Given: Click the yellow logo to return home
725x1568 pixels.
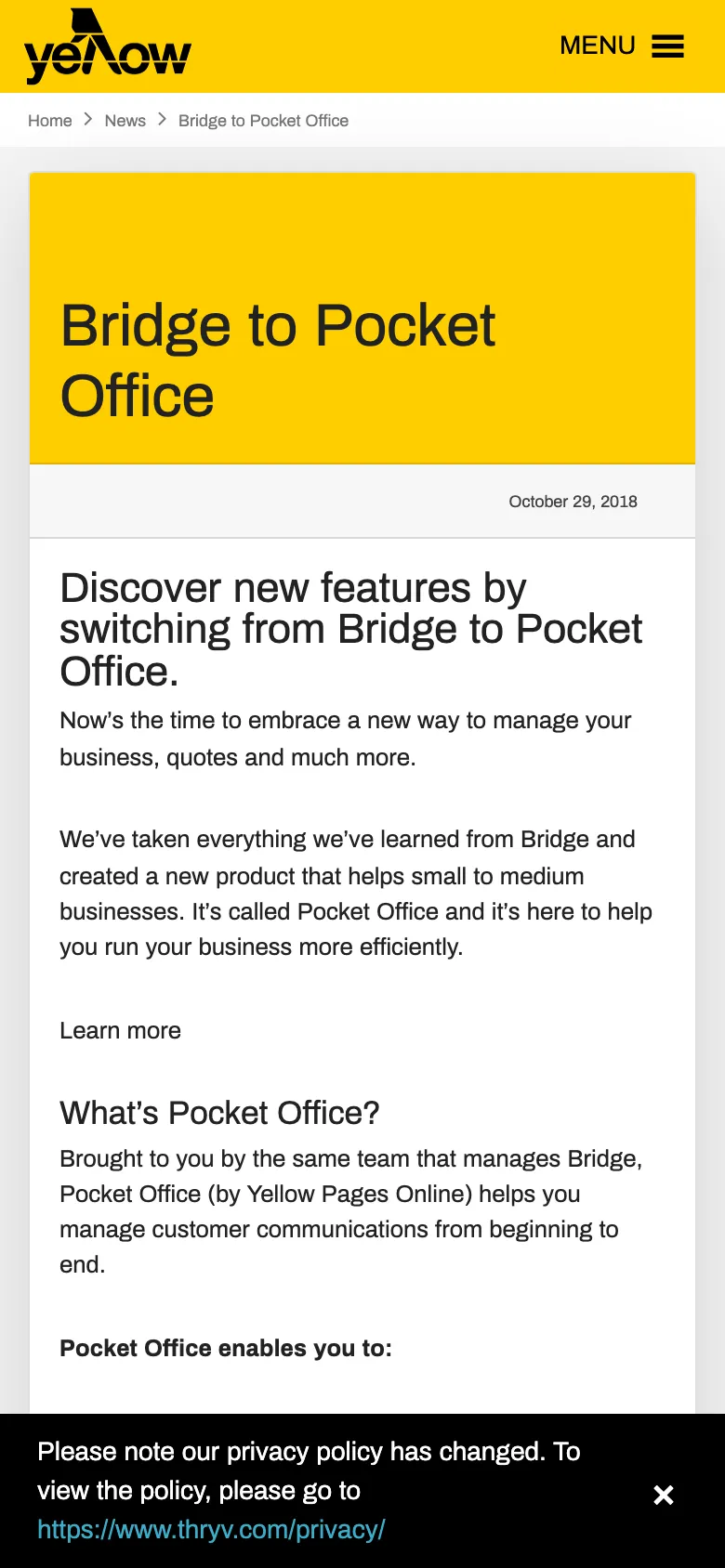Looking at the screenshot, I should [107, 46].
